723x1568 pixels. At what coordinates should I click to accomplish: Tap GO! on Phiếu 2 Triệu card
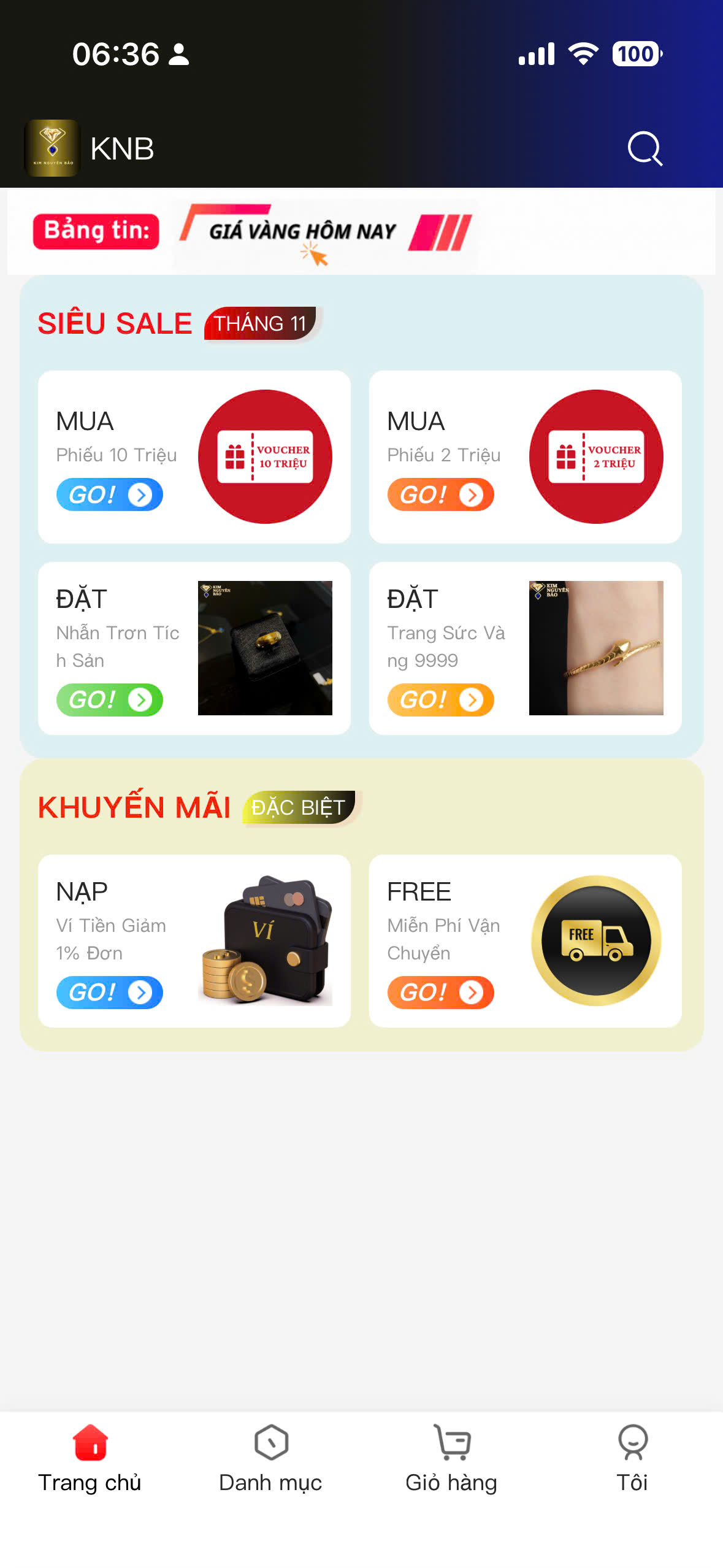click(x=440, y=495)
